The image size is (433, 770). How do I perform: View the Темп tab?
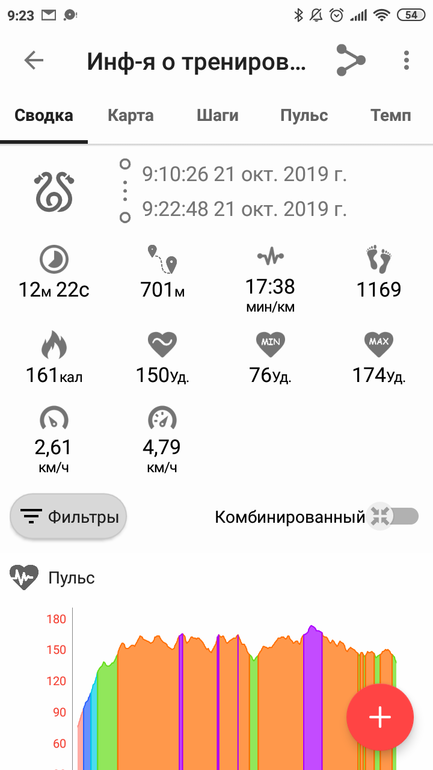pyautogui.click(x=391, y=116)
